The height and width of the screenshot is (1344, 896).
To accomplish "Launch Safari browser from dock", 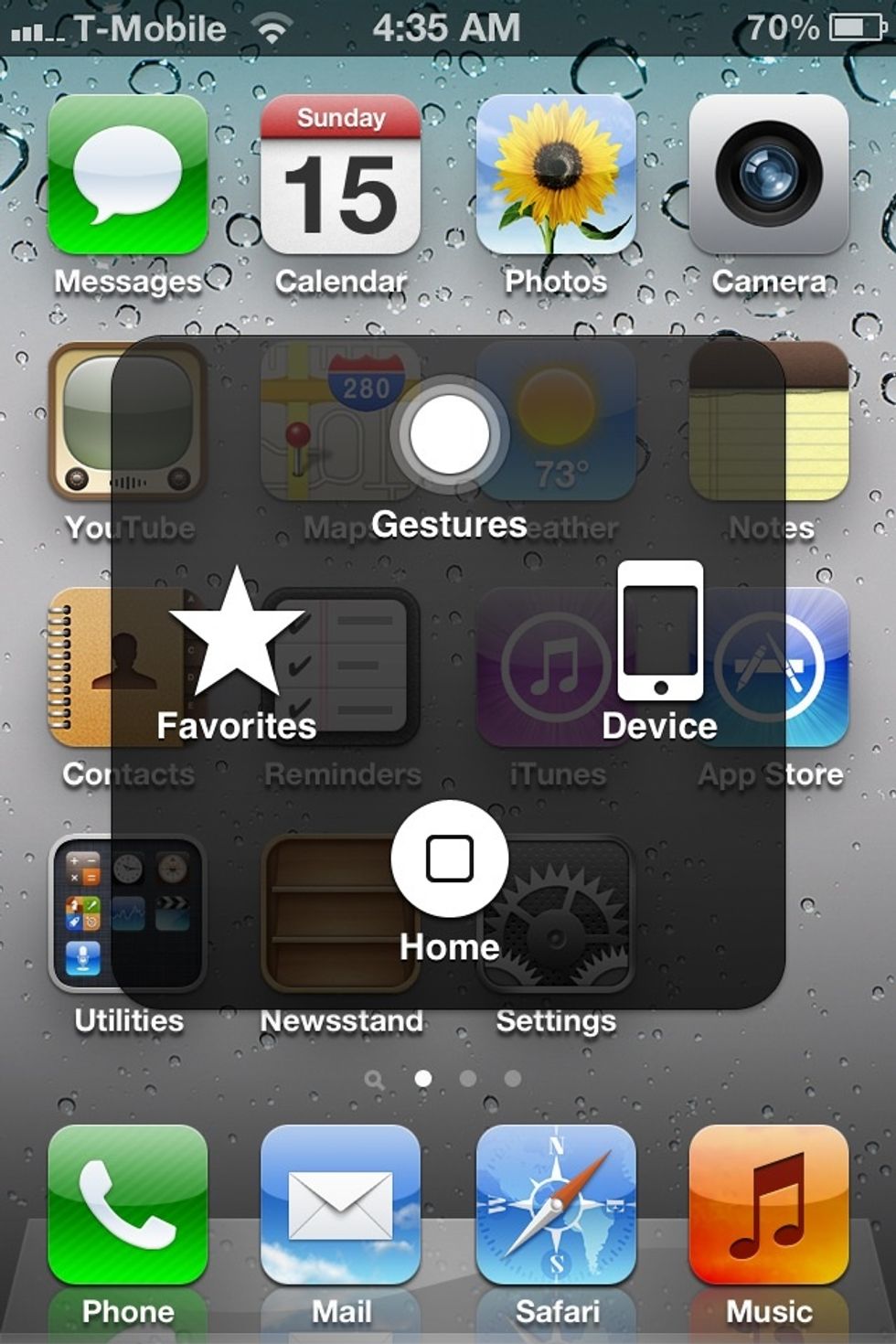I will pos(555,1205).
